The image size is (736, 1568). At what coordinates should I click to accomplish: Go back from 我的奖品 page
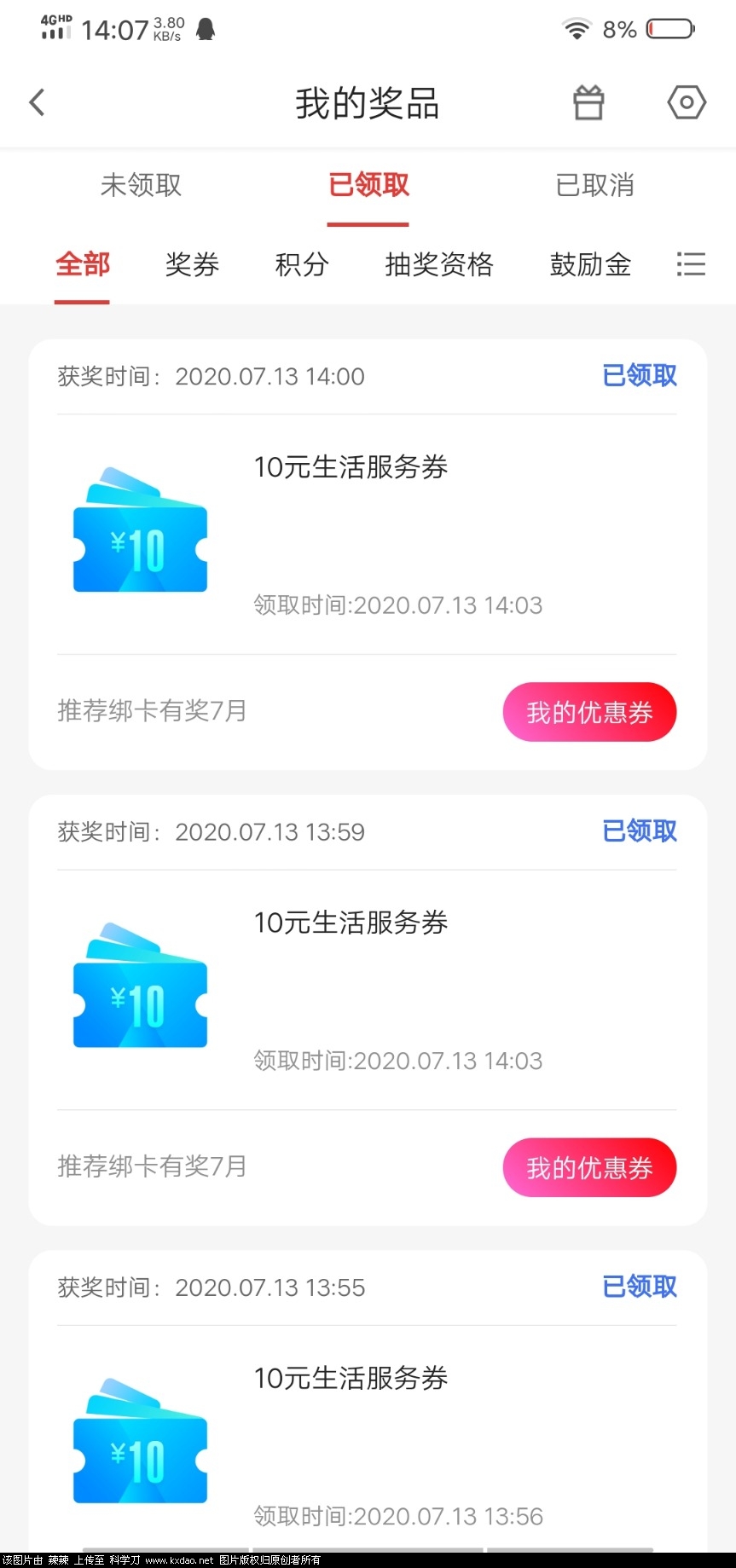37,103
